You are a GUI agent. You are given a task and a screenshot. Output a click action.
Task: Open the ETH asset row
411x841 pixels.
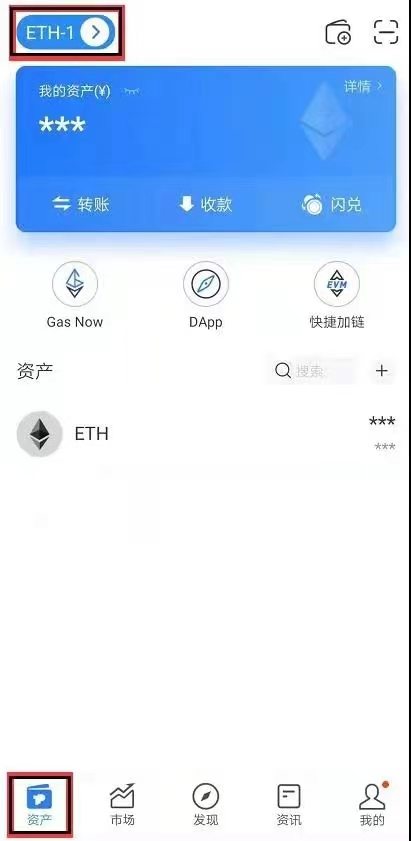pyautogui.click(x=206, y=434)
